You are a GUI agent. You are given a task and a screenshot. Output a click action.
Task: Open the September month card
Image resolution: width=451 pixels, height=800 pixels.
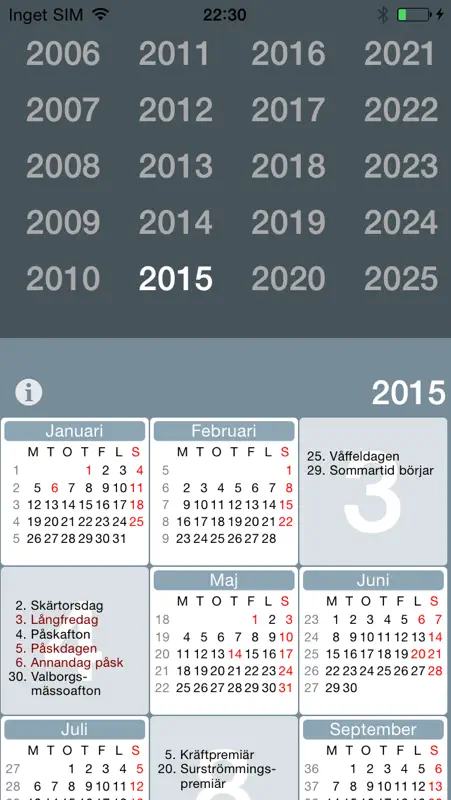(373, 758)
